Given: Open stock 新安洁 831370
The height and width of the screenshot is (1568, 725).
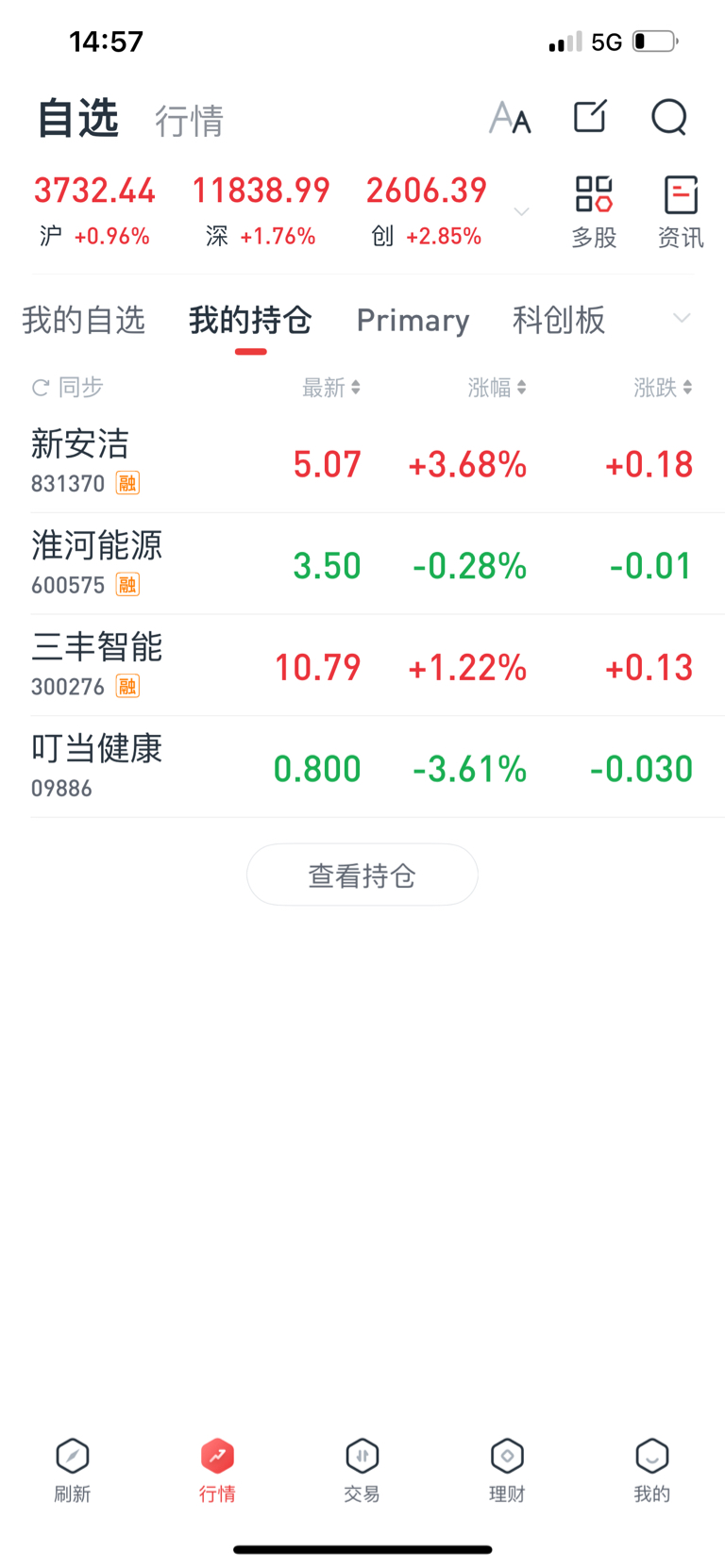Looking at the screenshot, I should click(362, 462).
